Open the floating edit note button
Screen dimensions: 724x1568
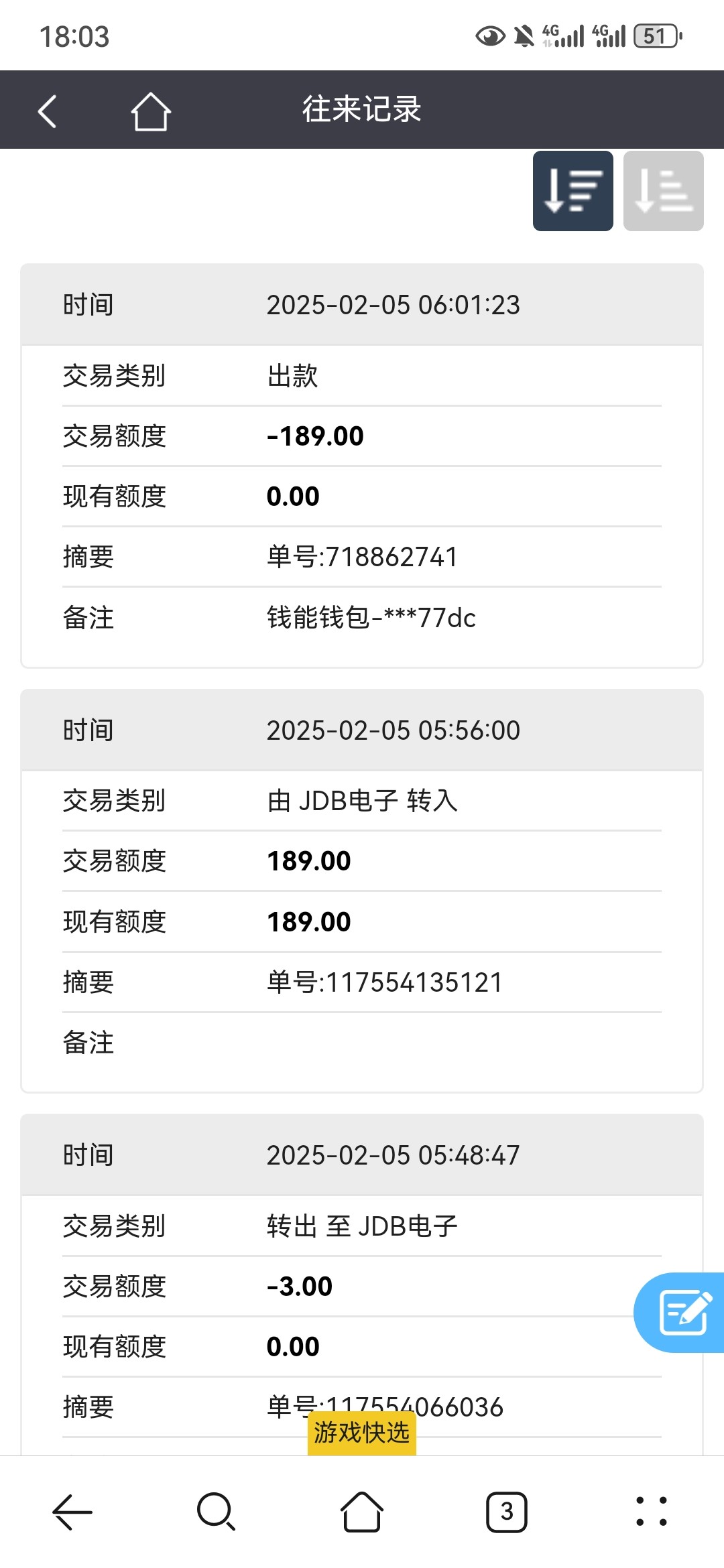coord(680,1312)
